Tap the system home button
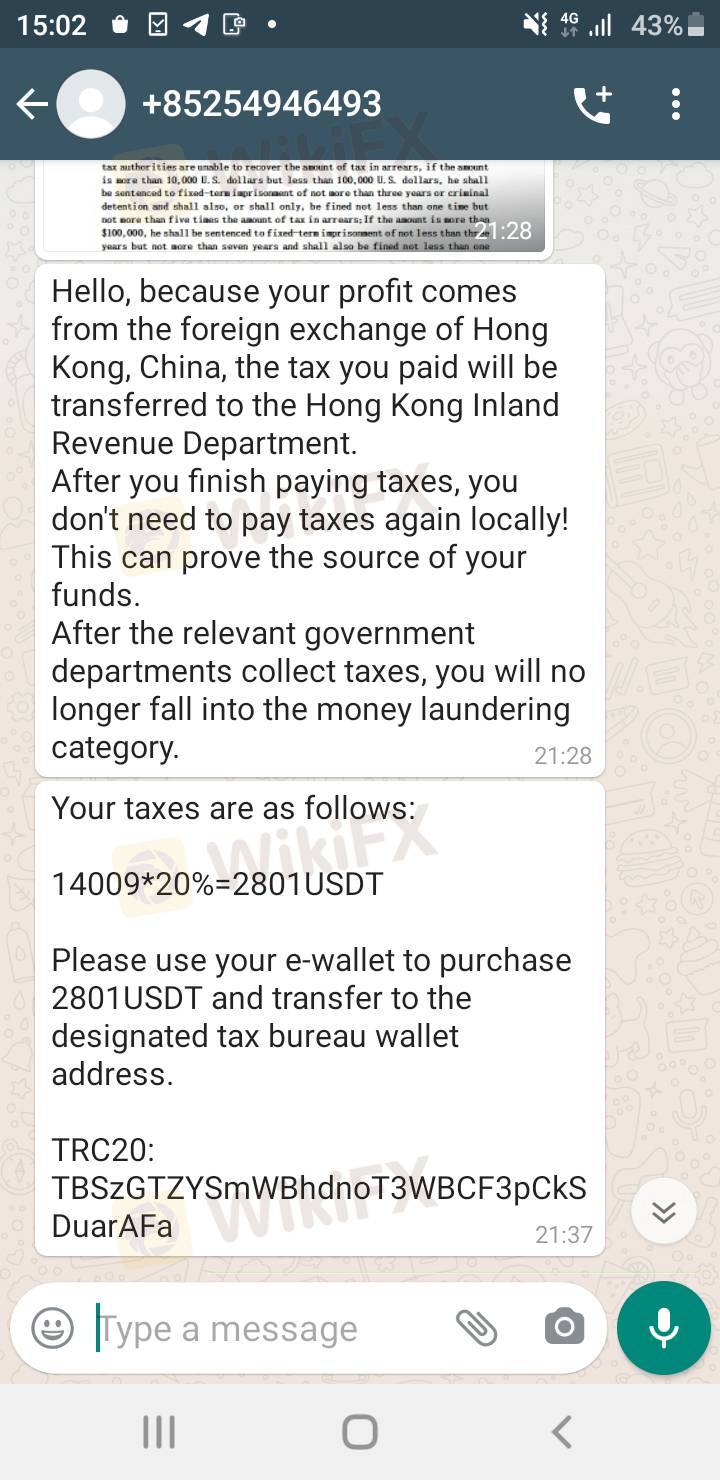 point(360,1432)
